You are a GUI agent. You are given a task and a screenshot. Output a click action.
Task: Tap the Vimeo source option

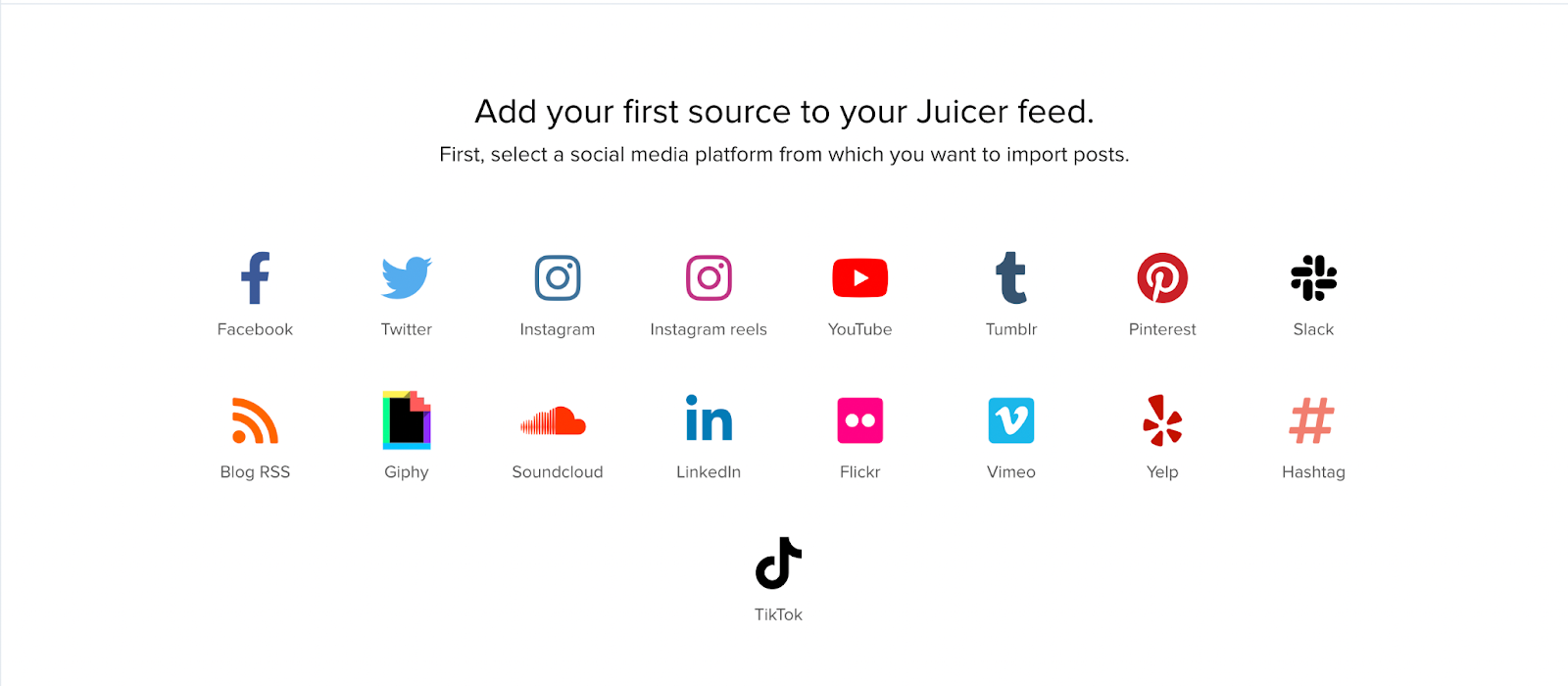tap(1011, 421)
